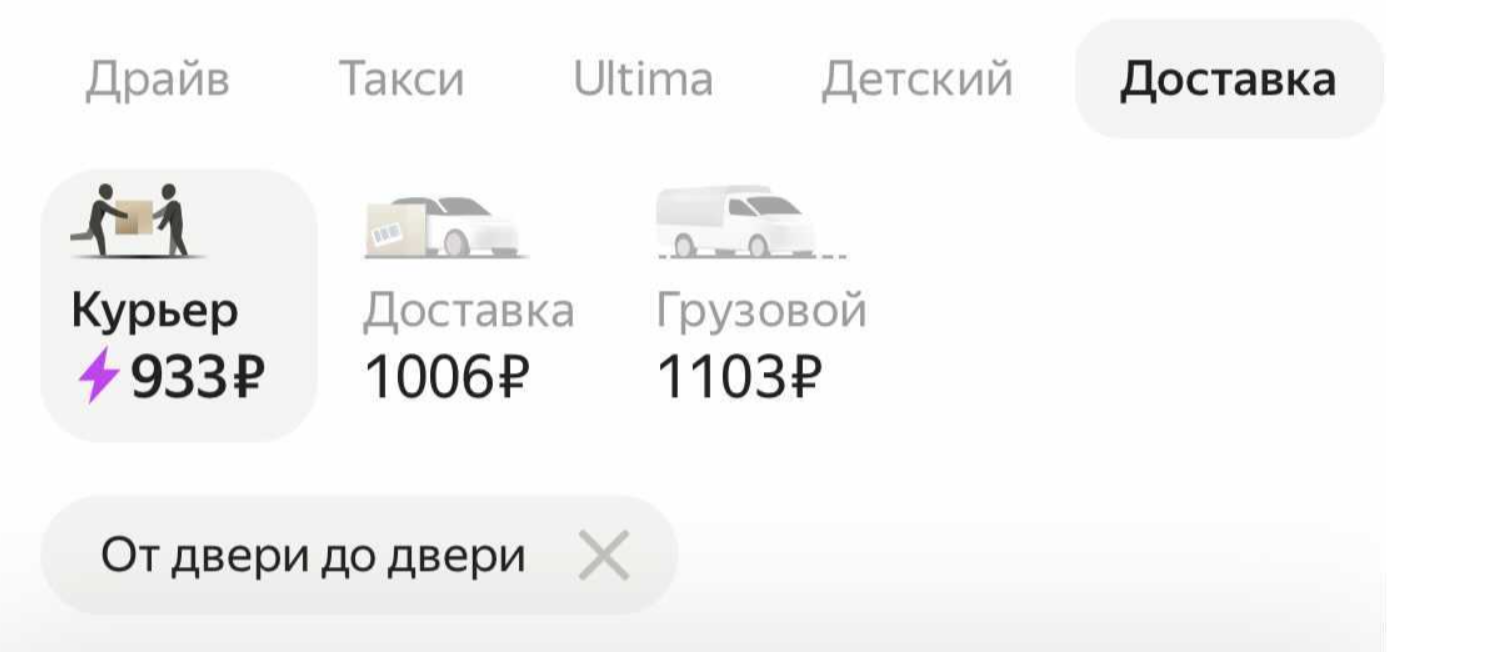Select the Детский tab

(916, 80)
